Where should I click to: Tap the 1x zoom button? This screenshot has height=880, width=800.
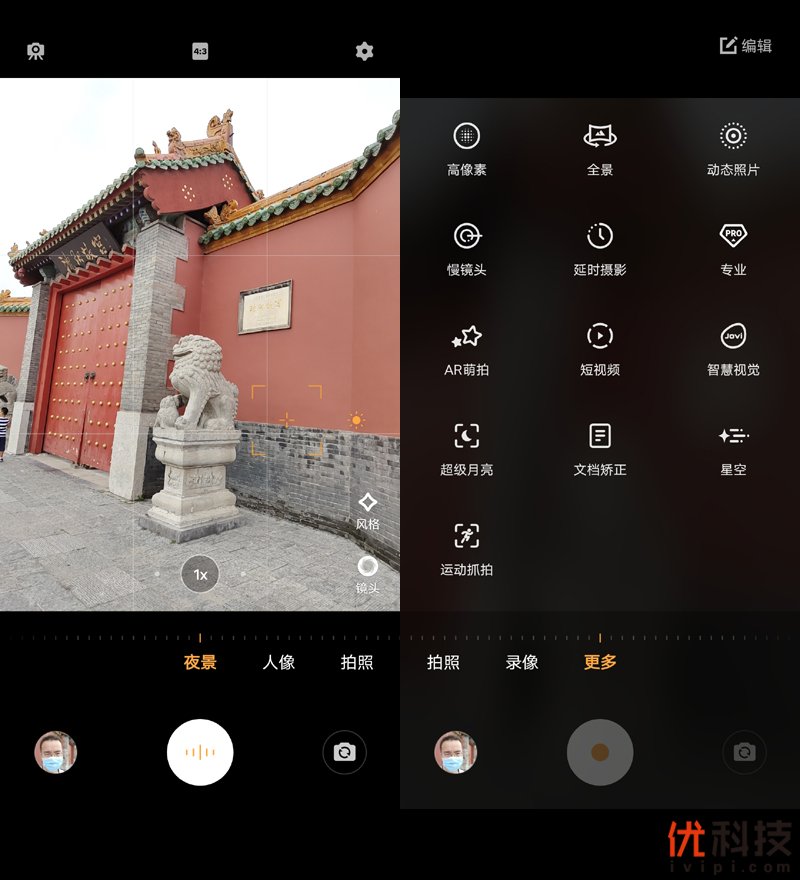click(200, 574)
